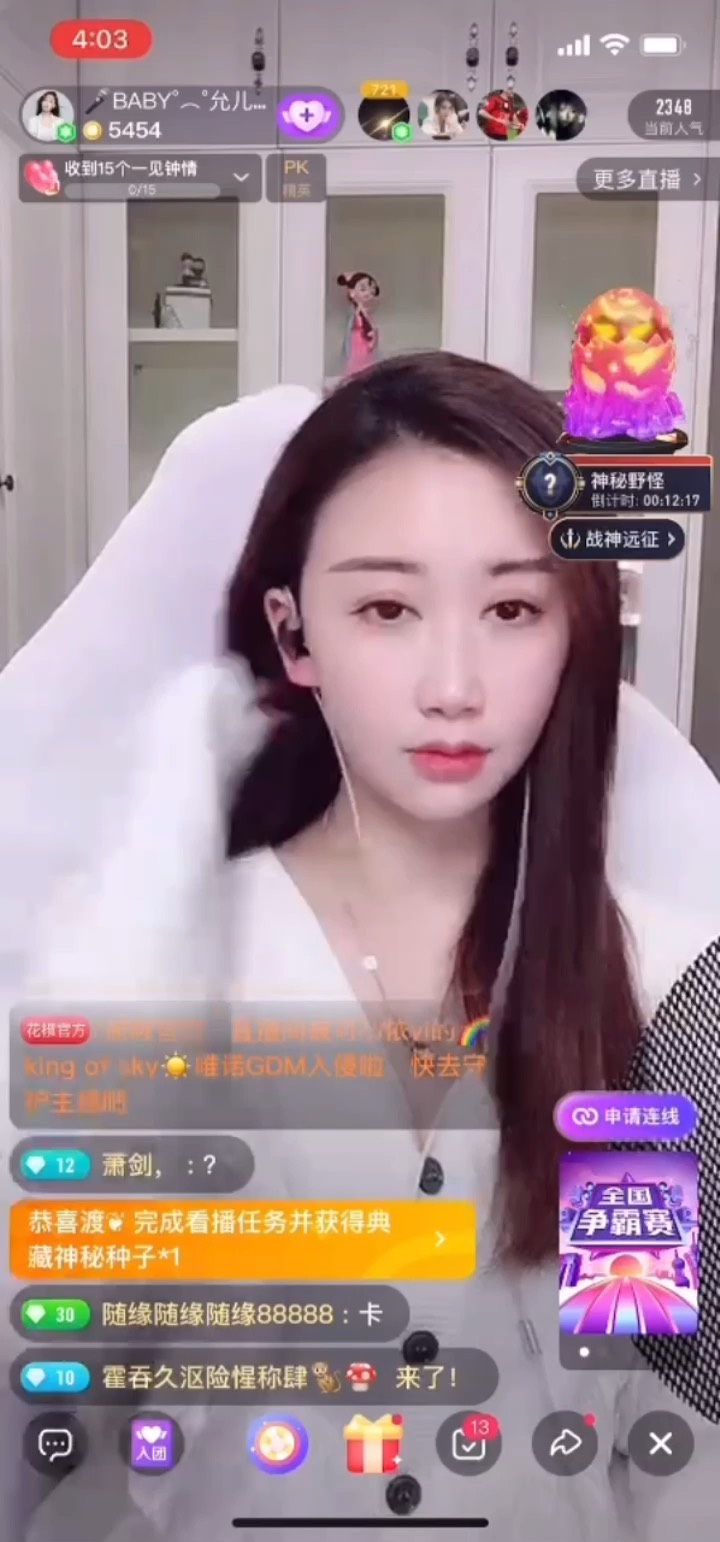Open the 完成看播任务 reward notice
720x1542 pixels.
coord(243,1240)
